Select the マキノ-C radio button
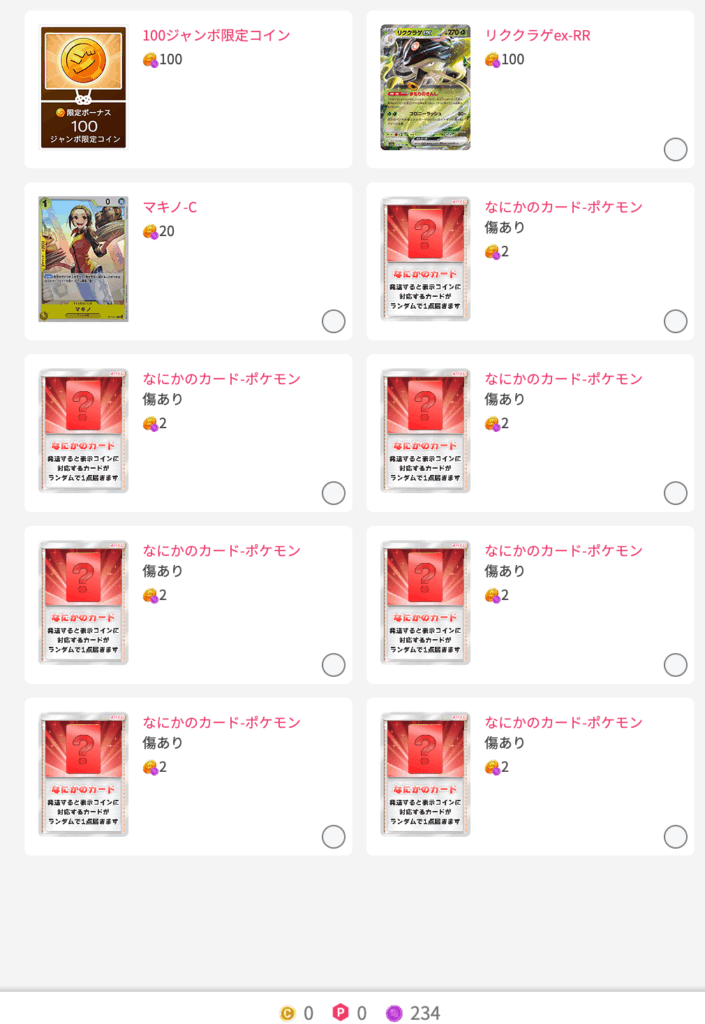The width and height of the screenshot is (705, 1024). click(333, 321)
